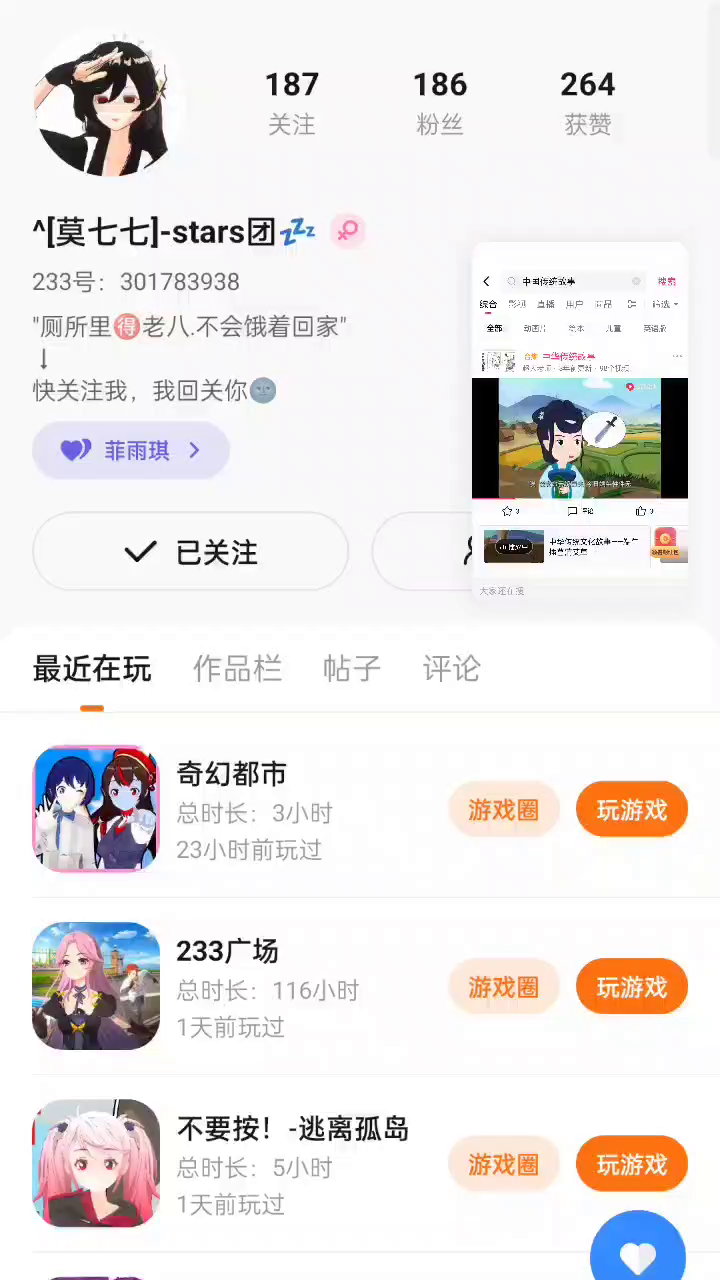
Task: Tap the 已关注 button to unfollow
Action: [x=190, y=551]
